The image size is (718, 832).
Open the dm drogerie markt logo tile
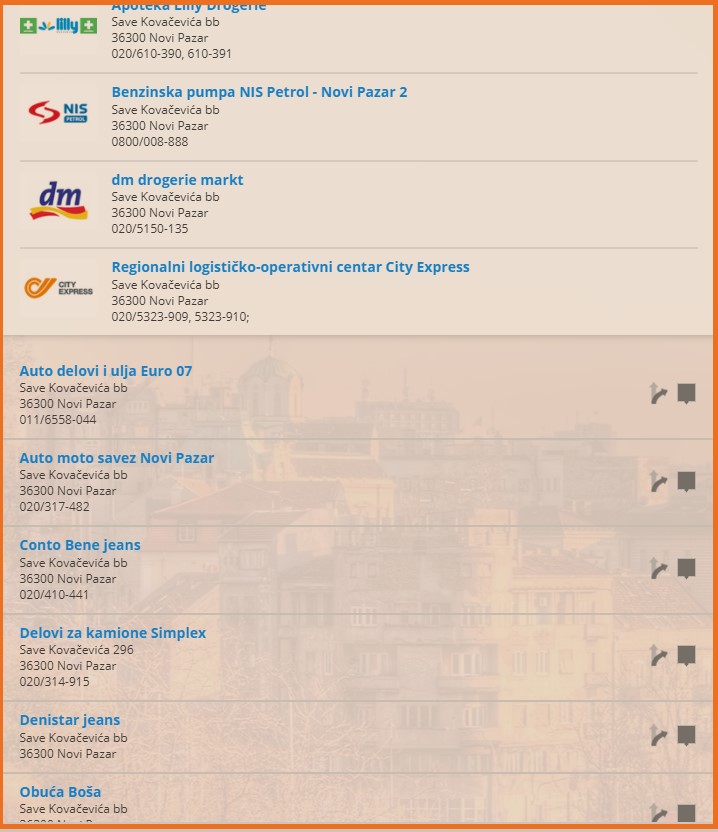(x=58, y=201)
